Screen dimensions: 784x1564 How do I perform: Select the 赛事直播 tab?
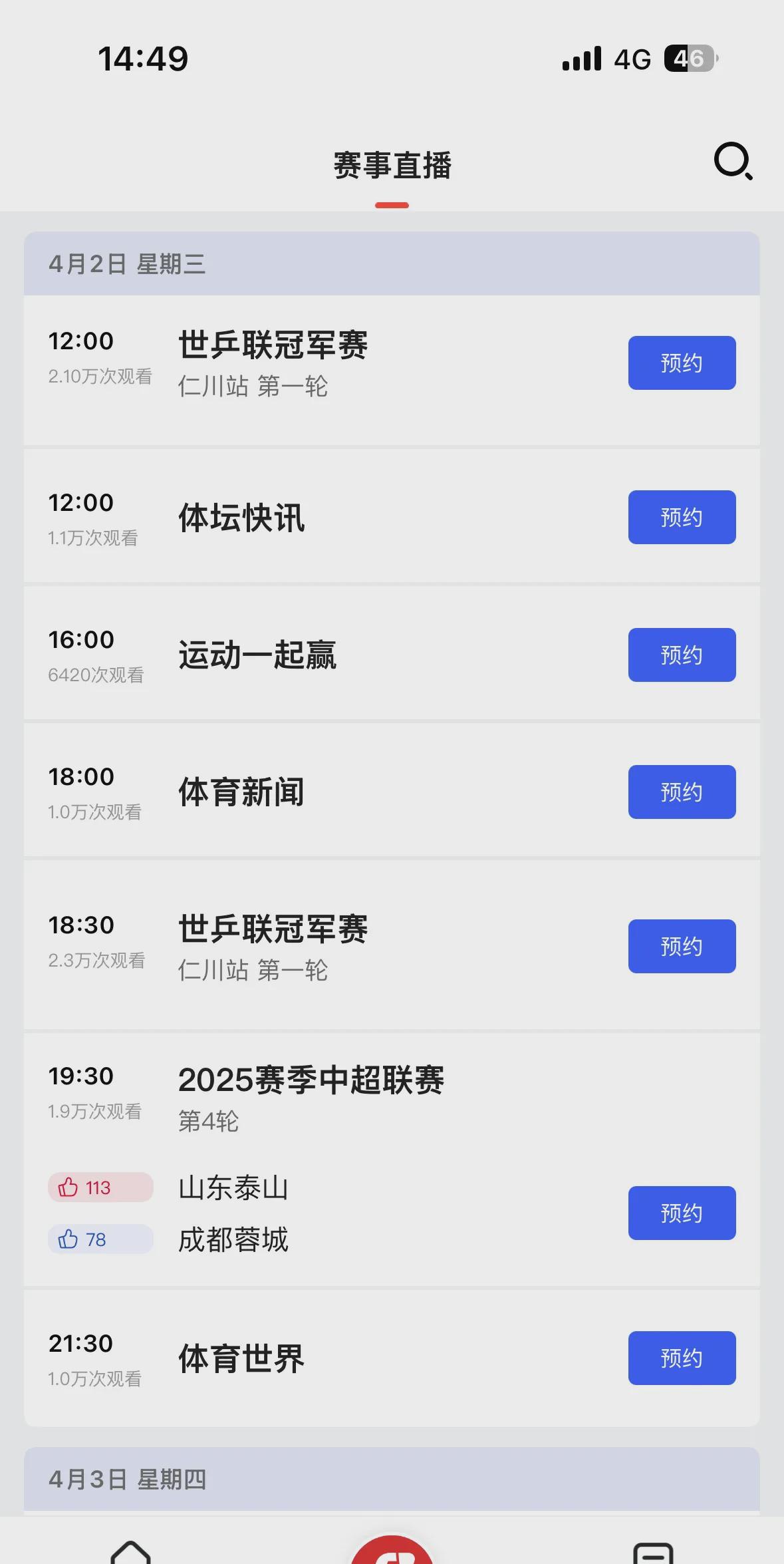point(392,166)
